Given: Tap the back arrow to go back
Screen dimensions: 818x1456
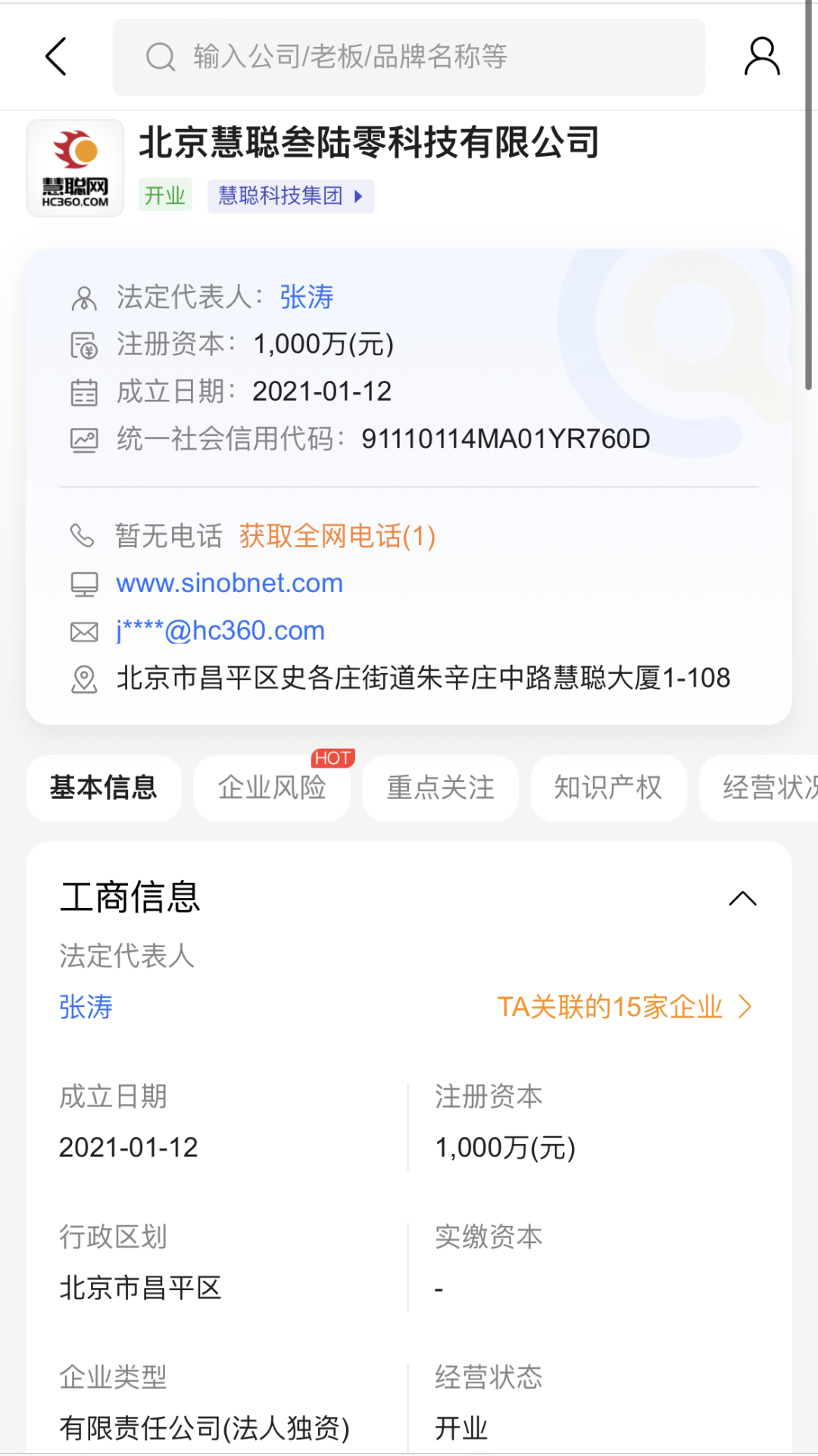Looking at the screenshot, I should tap(54, 57).
